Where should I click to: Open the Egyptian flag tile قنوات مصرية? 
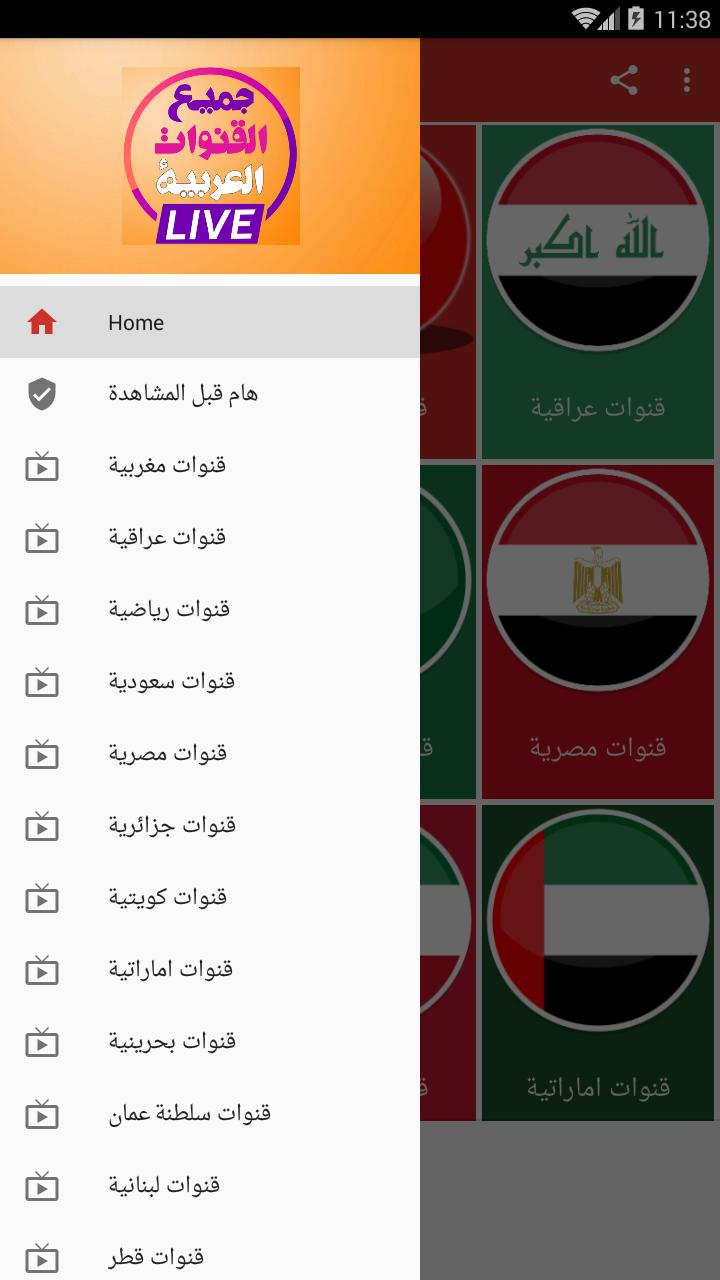click(598, 632)
